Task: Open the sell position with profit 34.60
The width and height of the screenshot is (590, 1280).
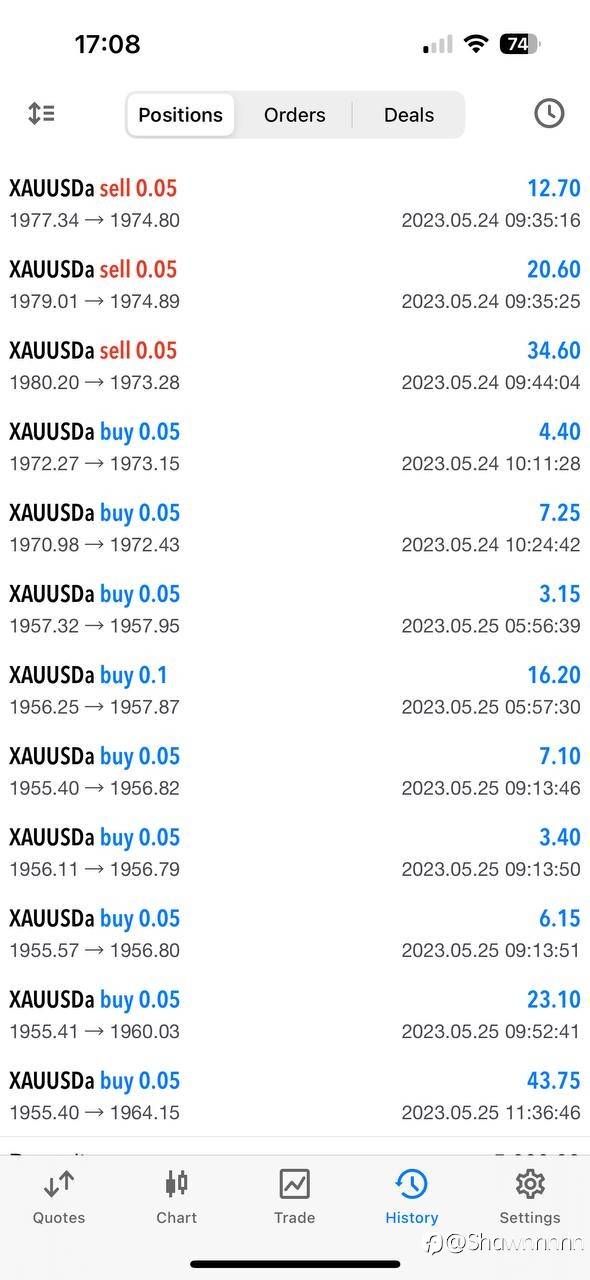Action: [x=295, y=366]
